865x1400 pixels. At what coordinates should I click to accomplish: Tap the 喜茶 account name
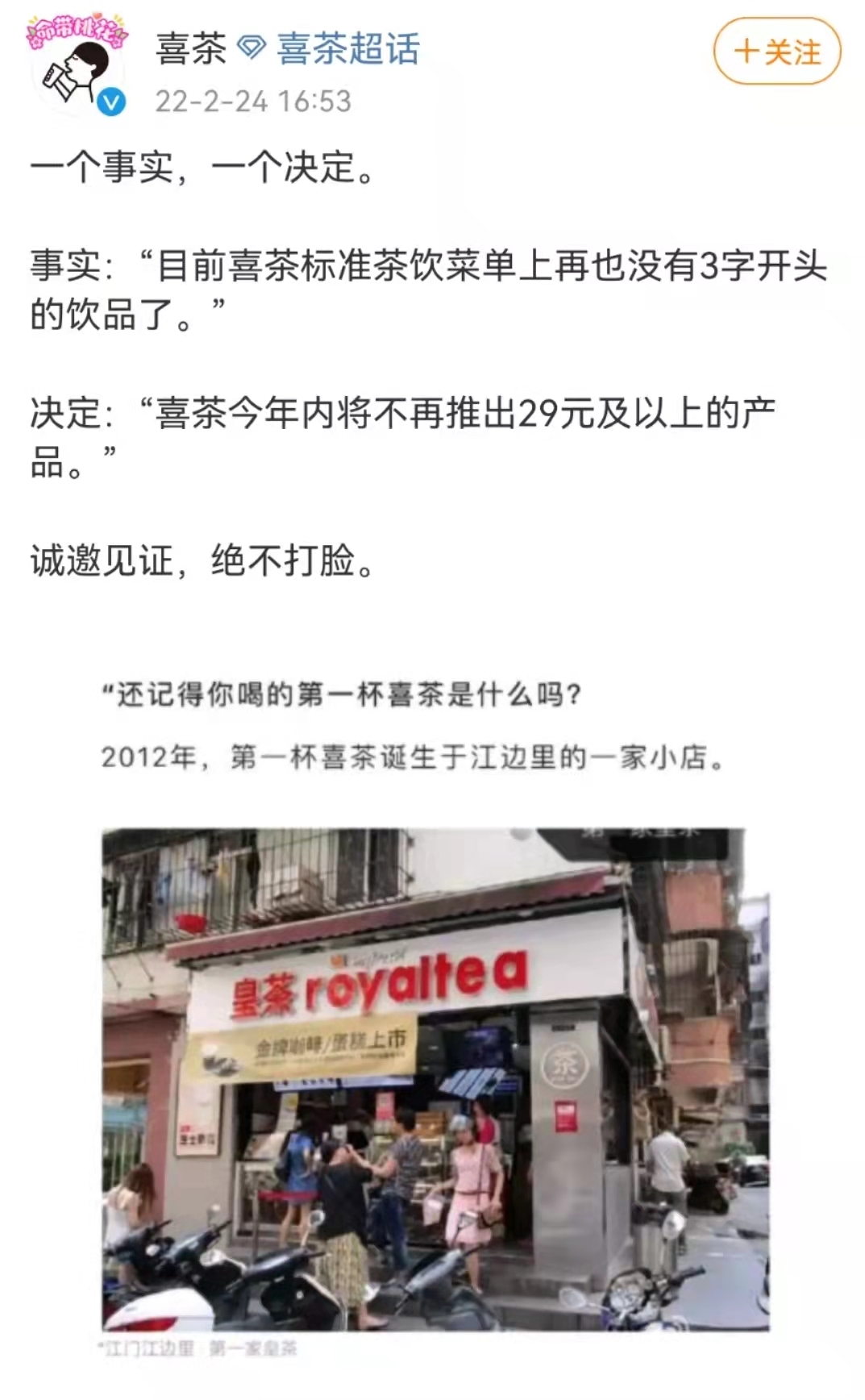[191, 49]
